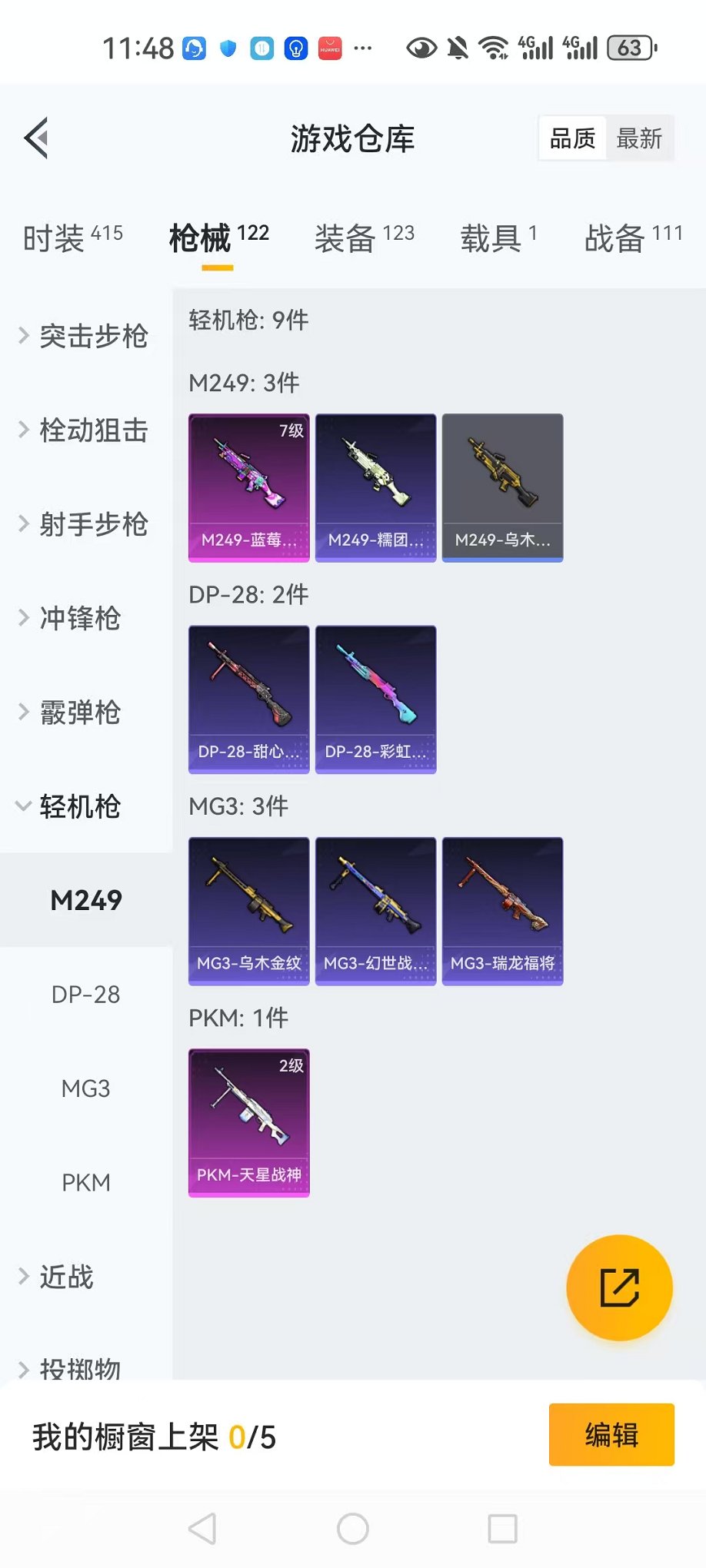Sort the warehouse by 最新
This screenshot has width=706, height=1568.
click(639, 138)
